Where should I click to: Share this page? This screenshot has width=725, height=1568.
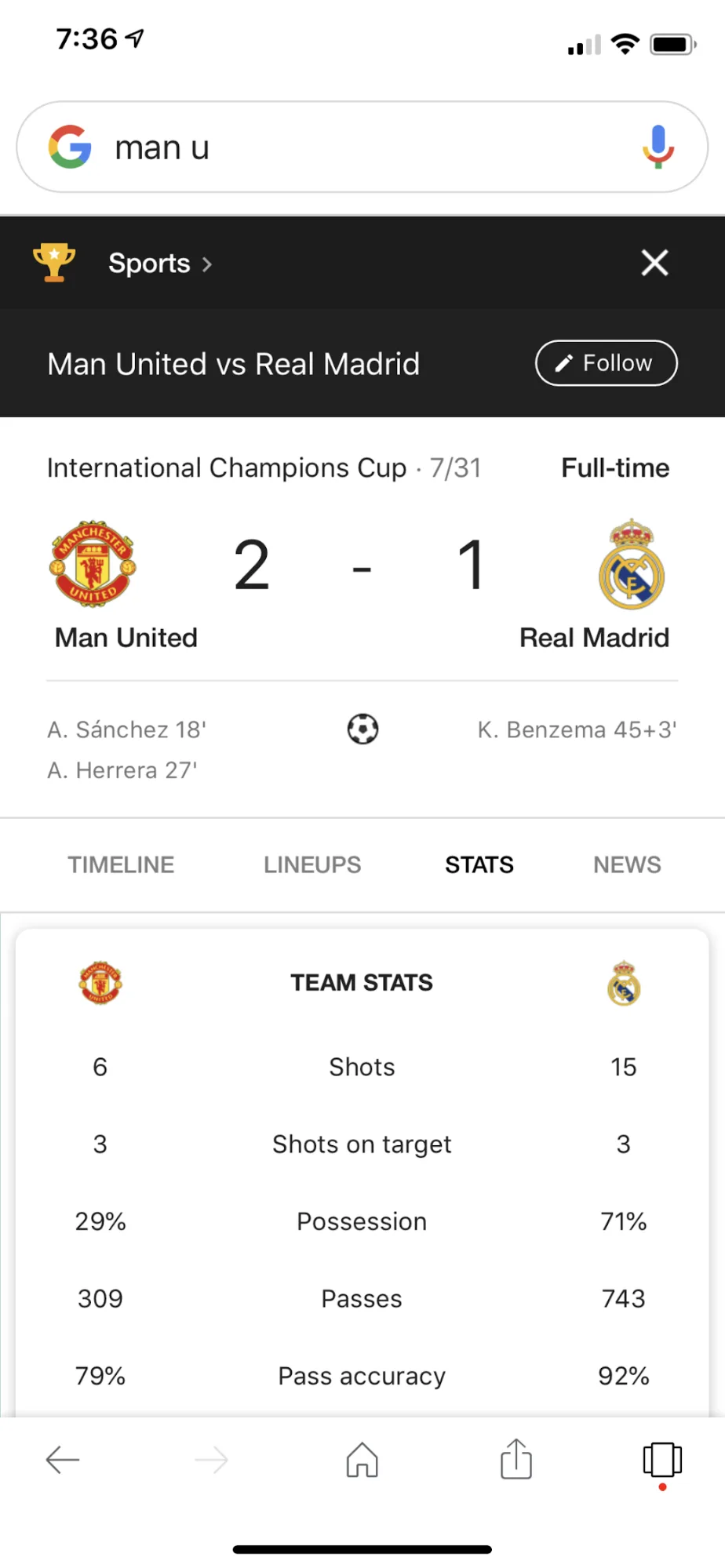(516, 1459)
